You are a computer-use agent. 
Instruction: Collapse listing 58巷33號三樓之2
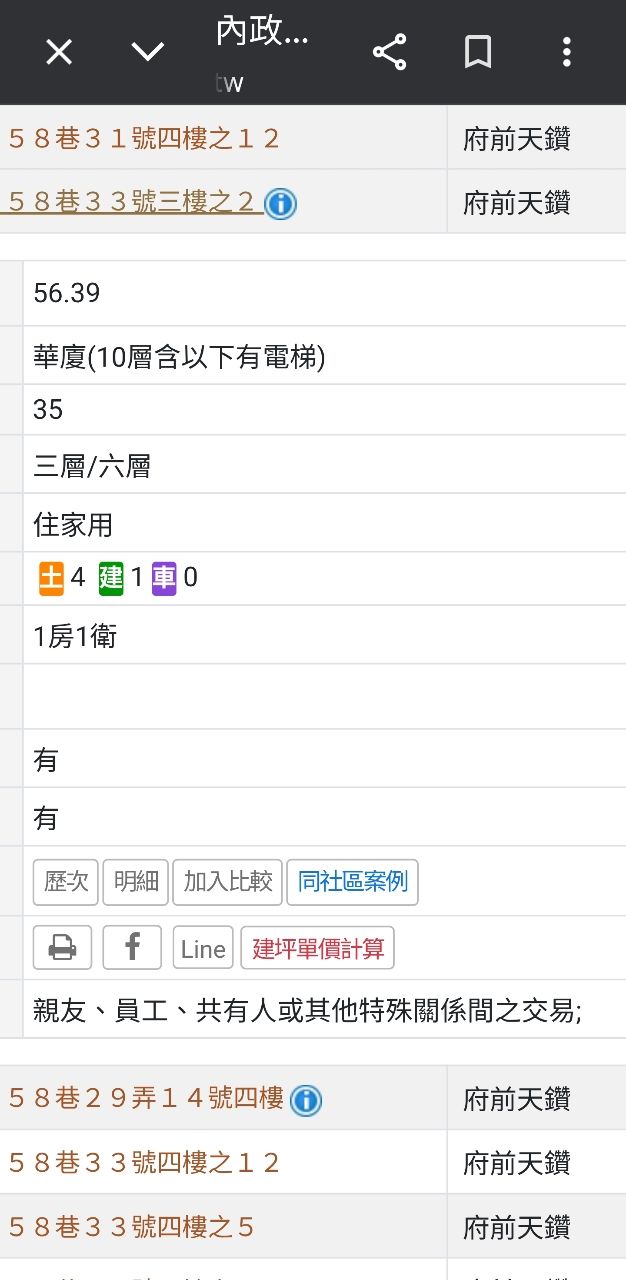131,202
